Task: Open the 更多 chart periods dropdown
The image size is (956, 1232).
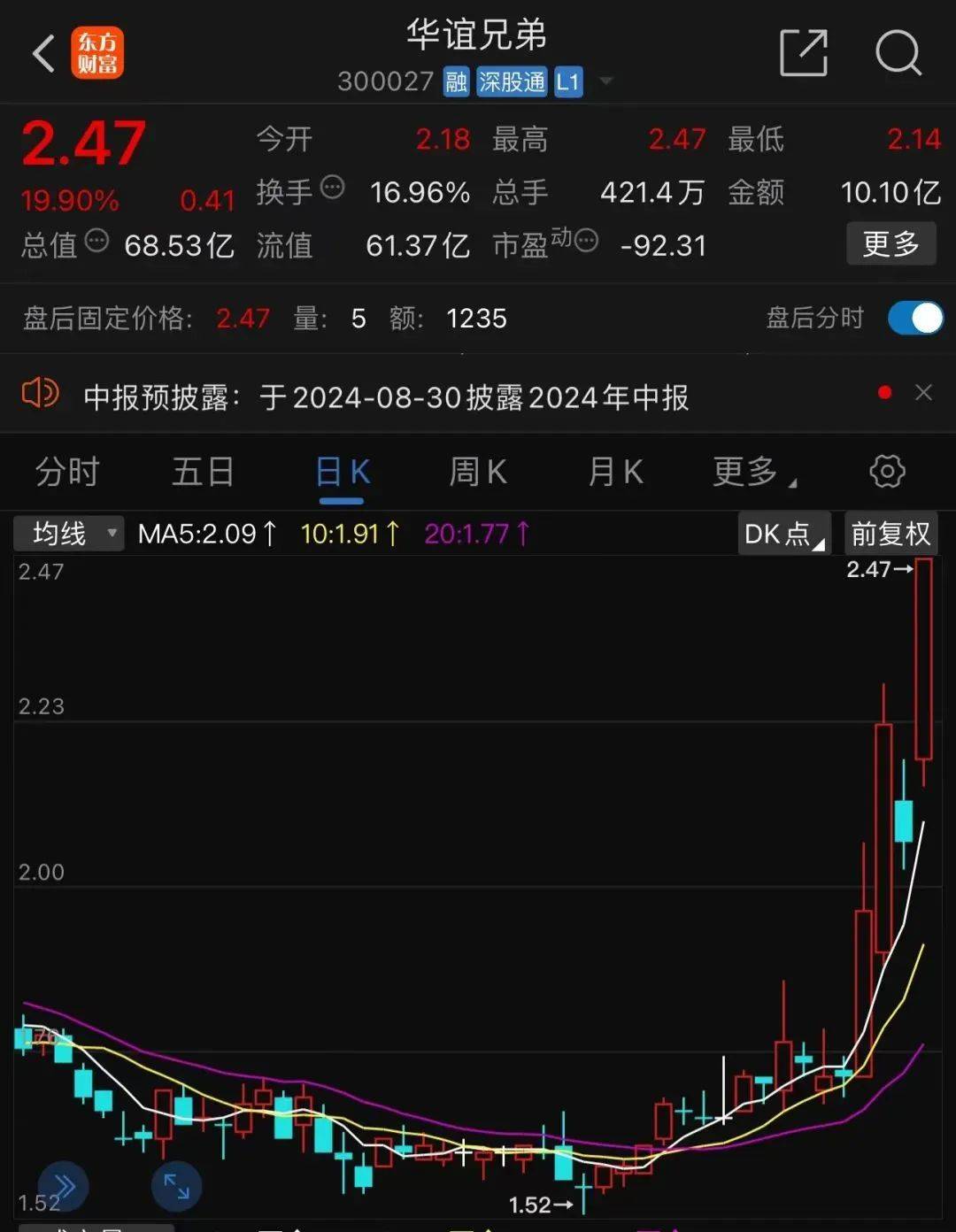Action: click(753, 472)
